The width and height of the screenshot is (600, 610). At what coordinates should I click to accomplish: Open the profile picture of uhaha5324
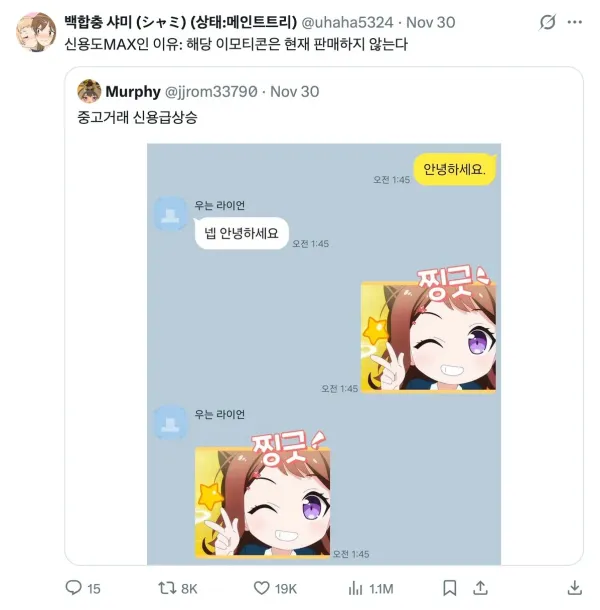click(x=35, y=31)
